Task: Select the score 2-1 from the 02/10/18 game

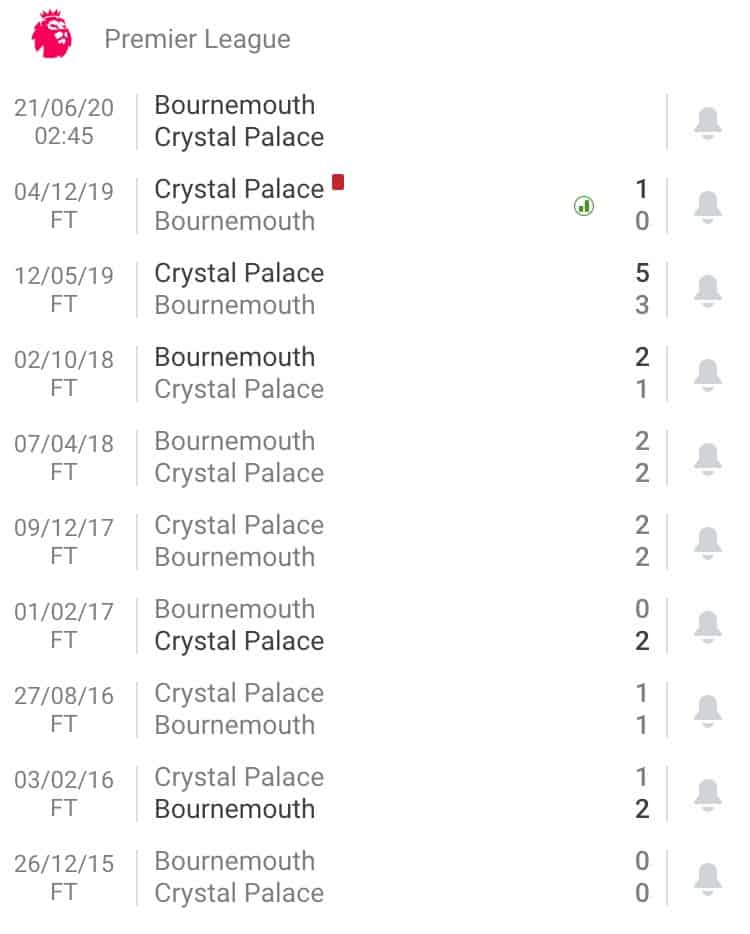Action: 641,373
